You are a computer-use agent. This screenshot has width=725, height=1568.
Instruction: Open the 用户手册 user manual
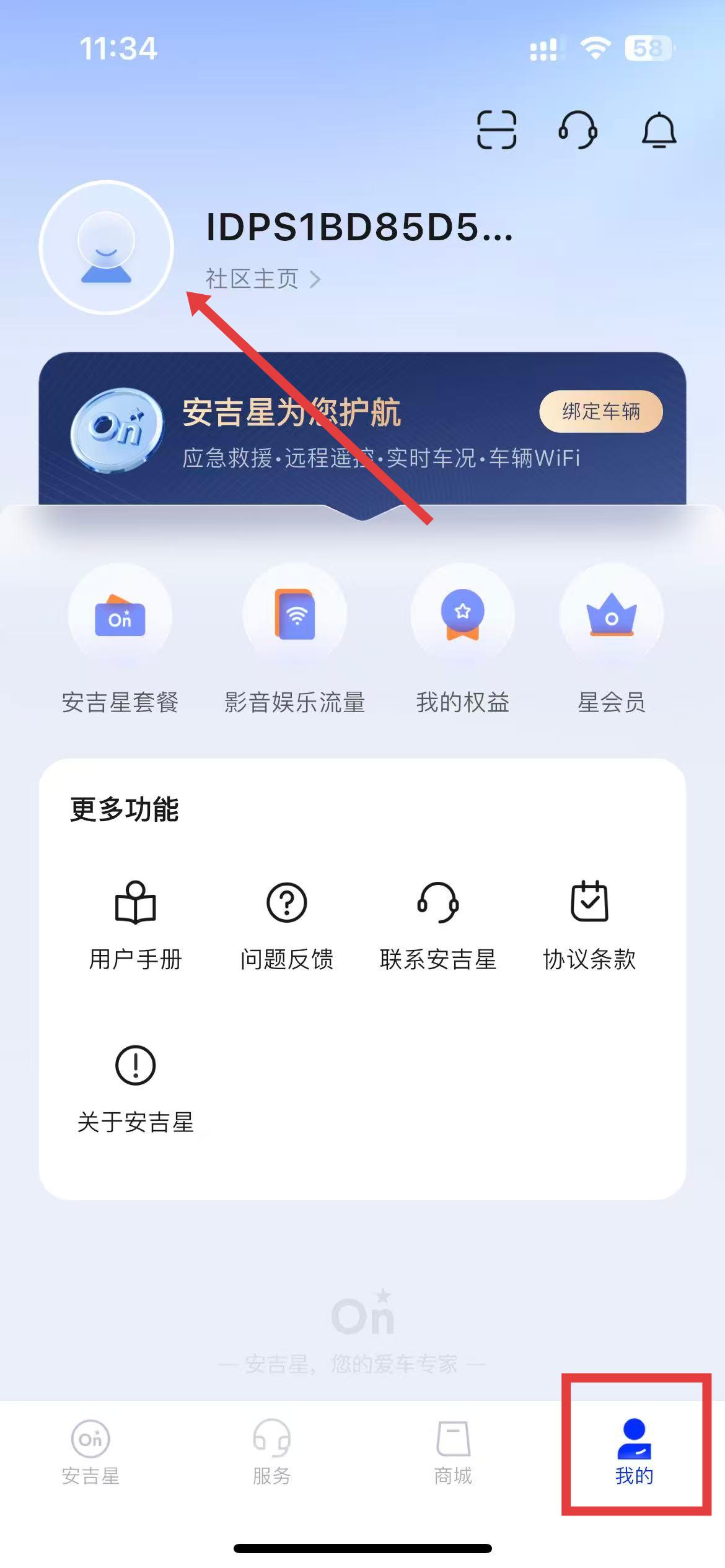135,924
